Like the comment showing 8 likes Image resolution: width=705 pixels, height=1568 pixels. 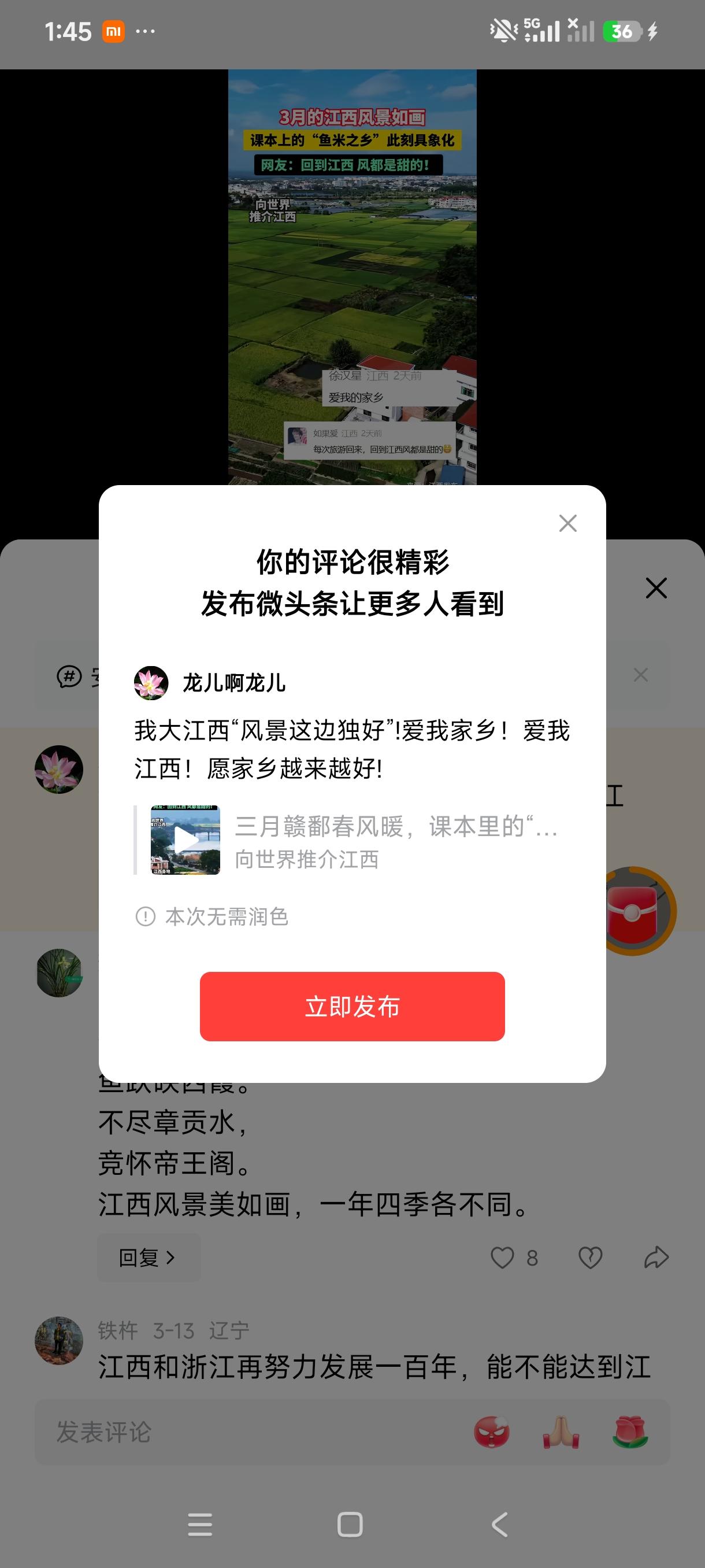point(503,1257)
